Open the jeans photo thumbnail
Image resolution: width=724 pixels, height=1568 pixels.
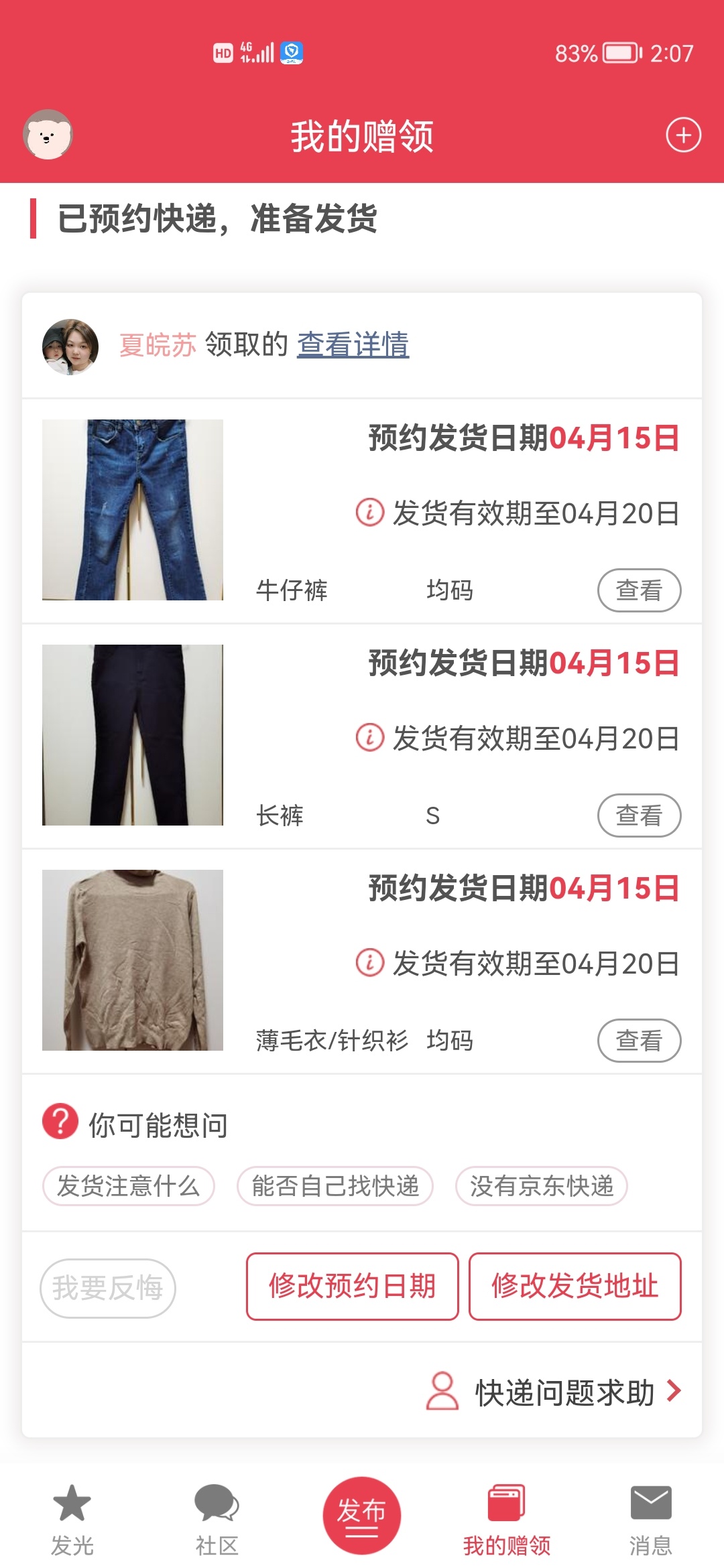pos(133,510)
